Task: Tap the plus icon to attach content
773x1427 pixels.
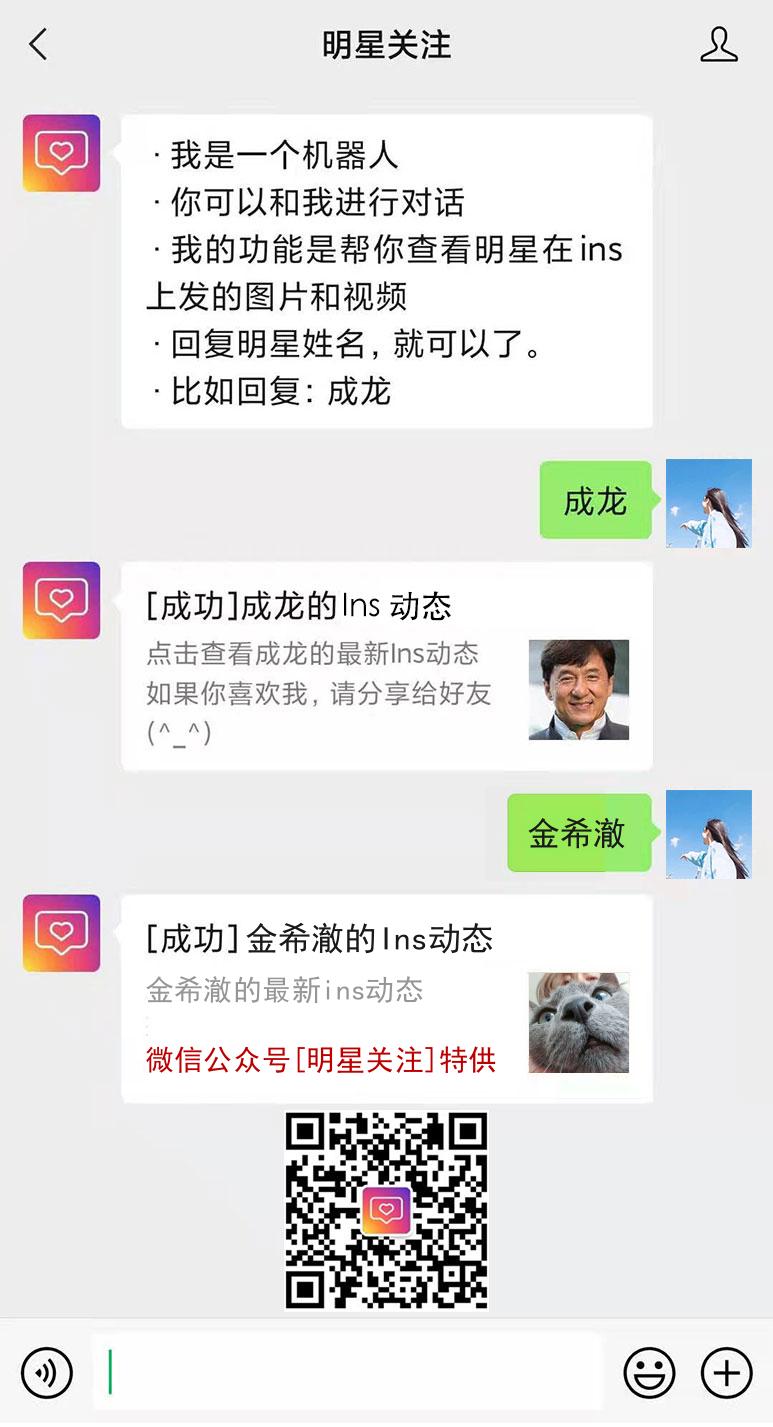Action: tap(725, 1371)
